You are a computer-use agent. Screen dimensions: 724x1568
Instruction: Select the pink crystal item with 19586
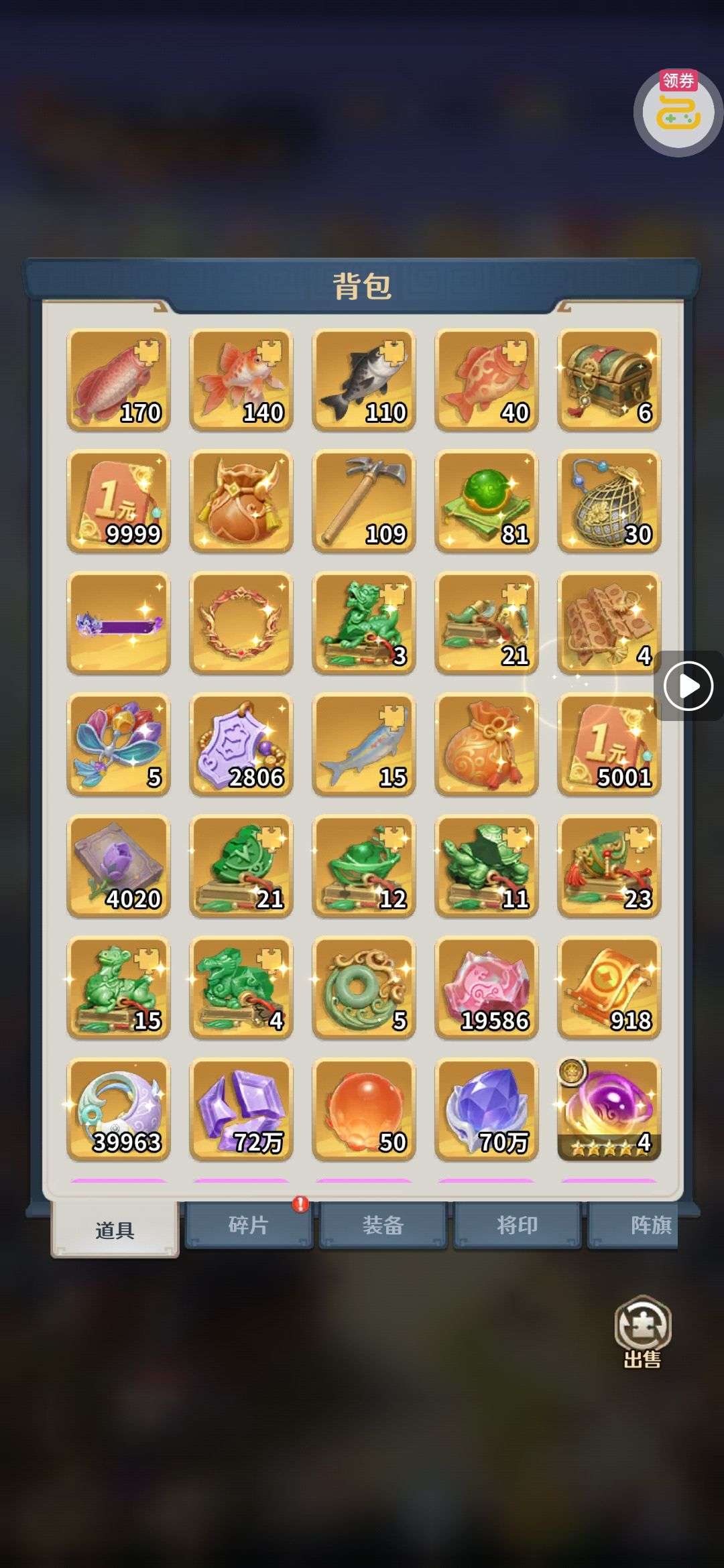[486, 988]
